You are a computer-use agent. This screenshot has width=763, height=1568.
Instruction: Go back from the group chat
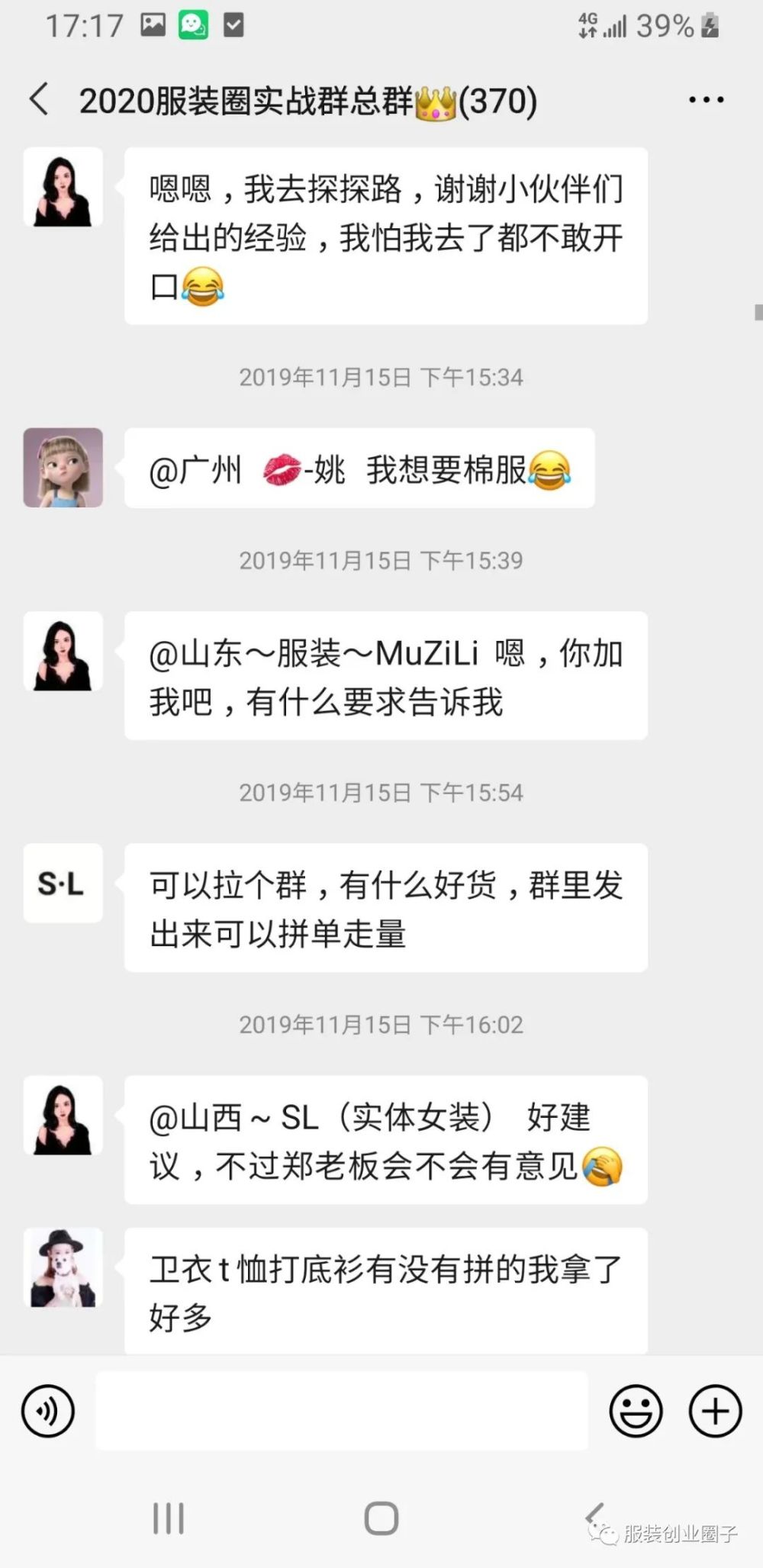coord(39,100)
